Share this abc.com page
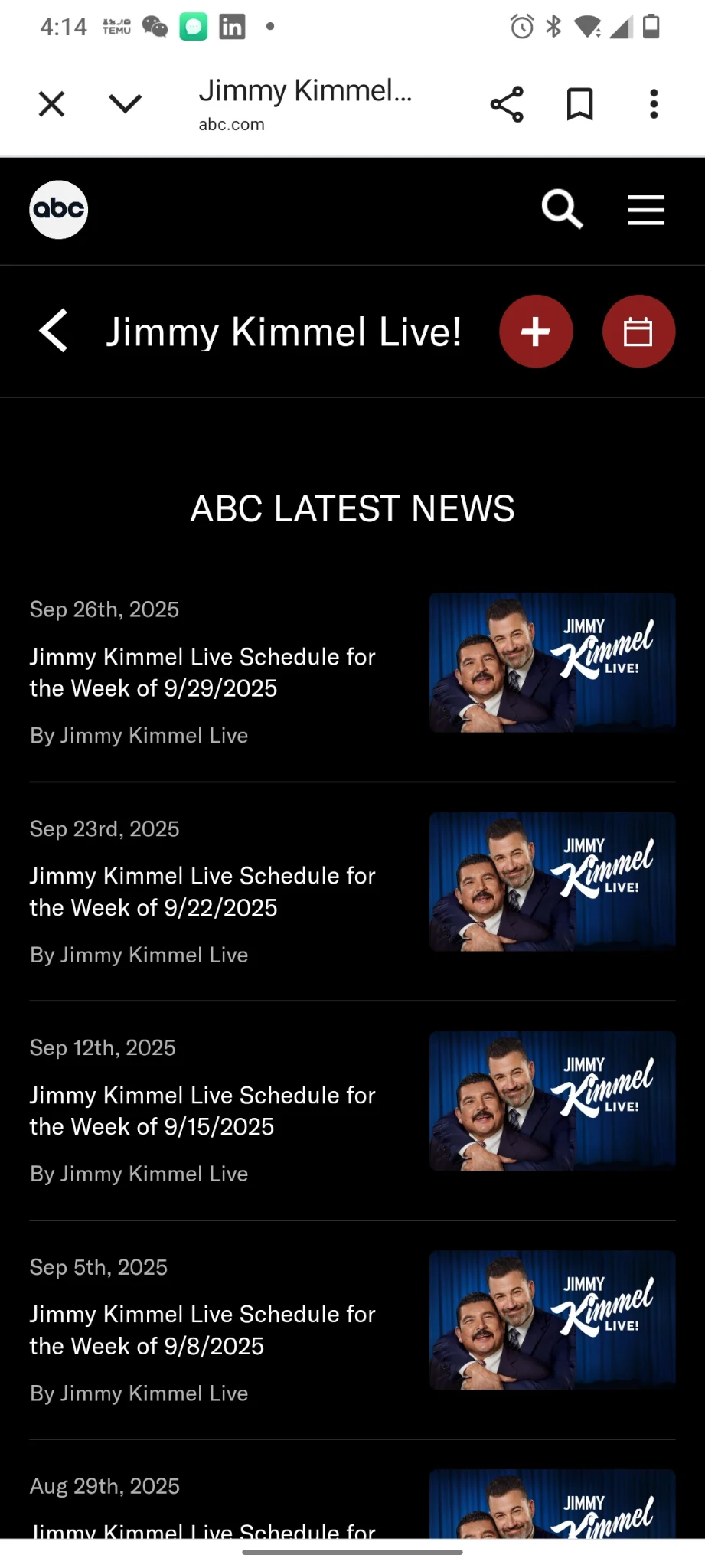The width and height of the screenshot is (705, 1568). click(507, 104)
